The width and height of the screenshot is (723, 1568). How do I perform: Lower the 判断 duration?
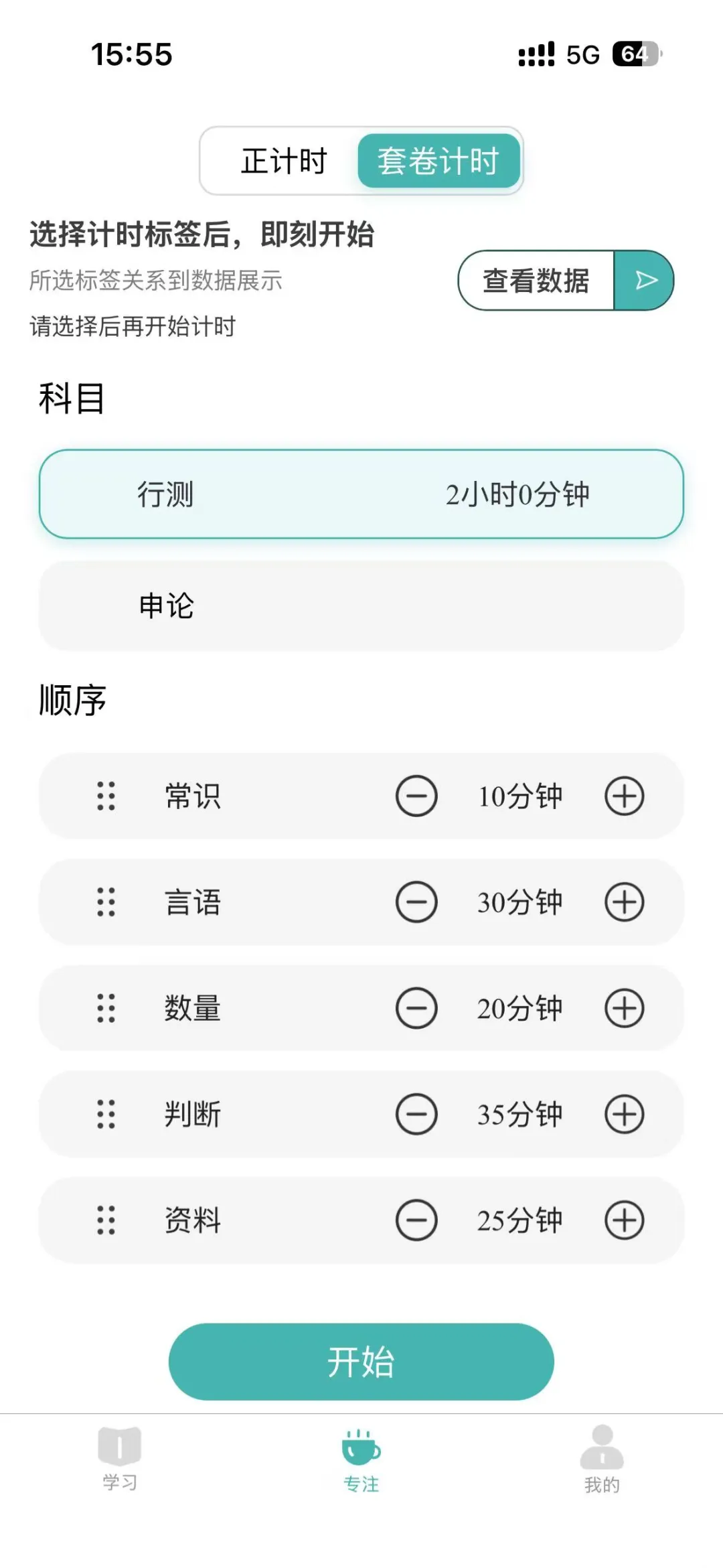(416, 1115)
